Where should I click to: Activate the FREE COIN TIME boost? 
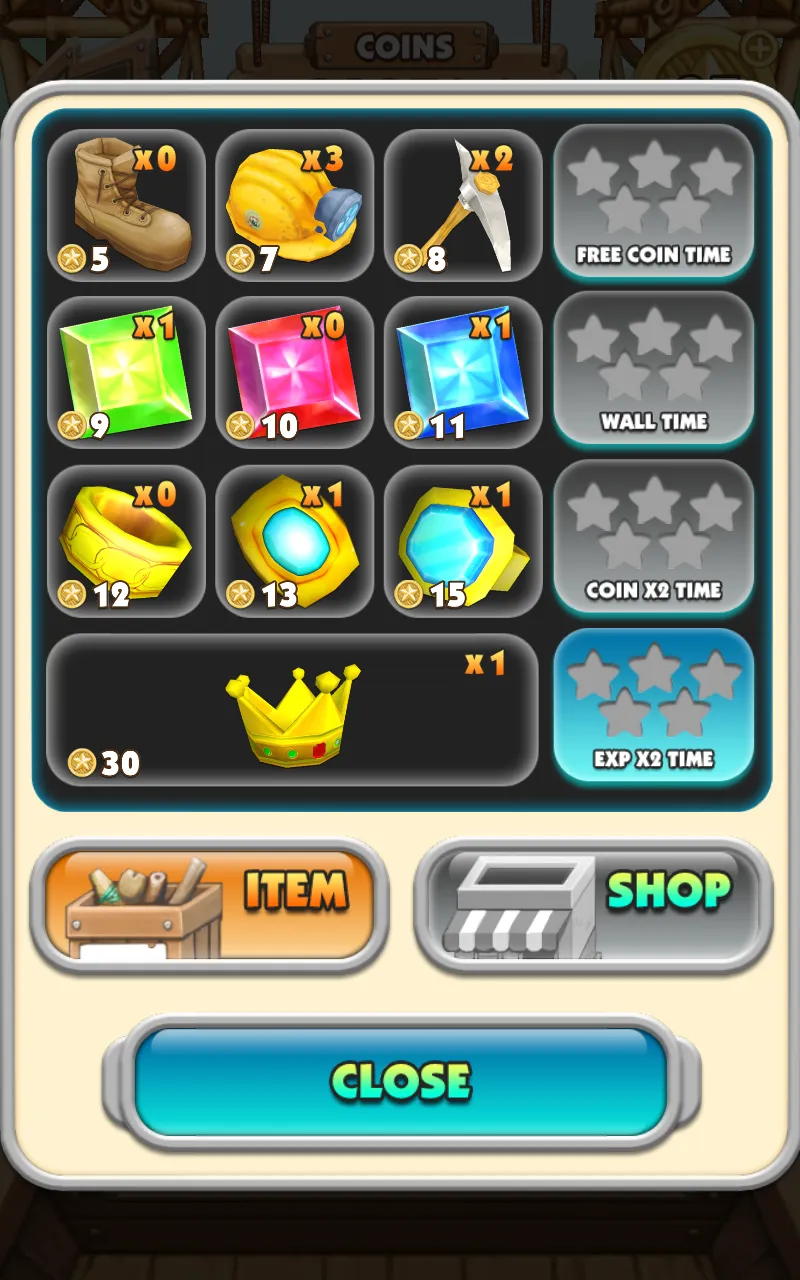pyautogui.click(x=655, y=203)
